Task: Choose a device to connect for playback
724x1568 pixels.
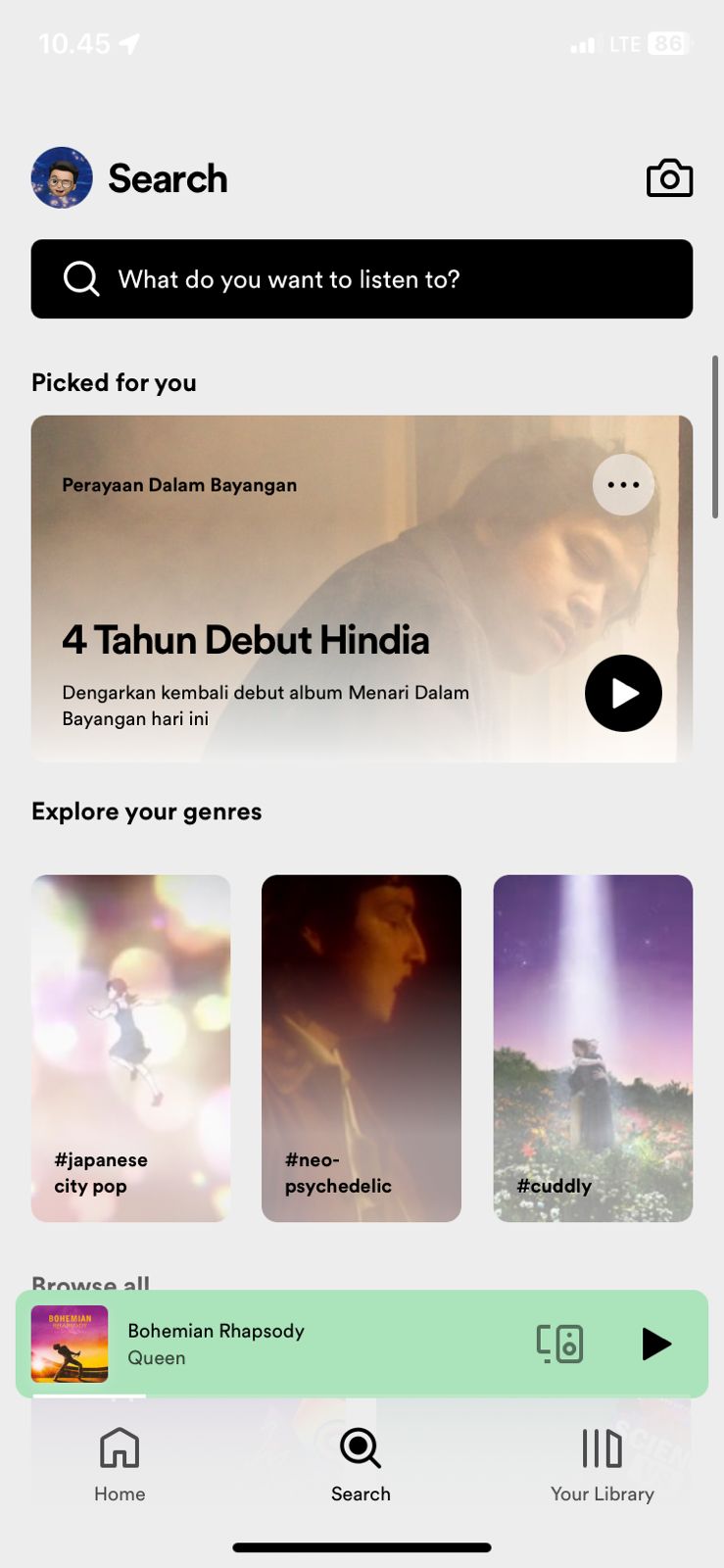Action: 559,1344
